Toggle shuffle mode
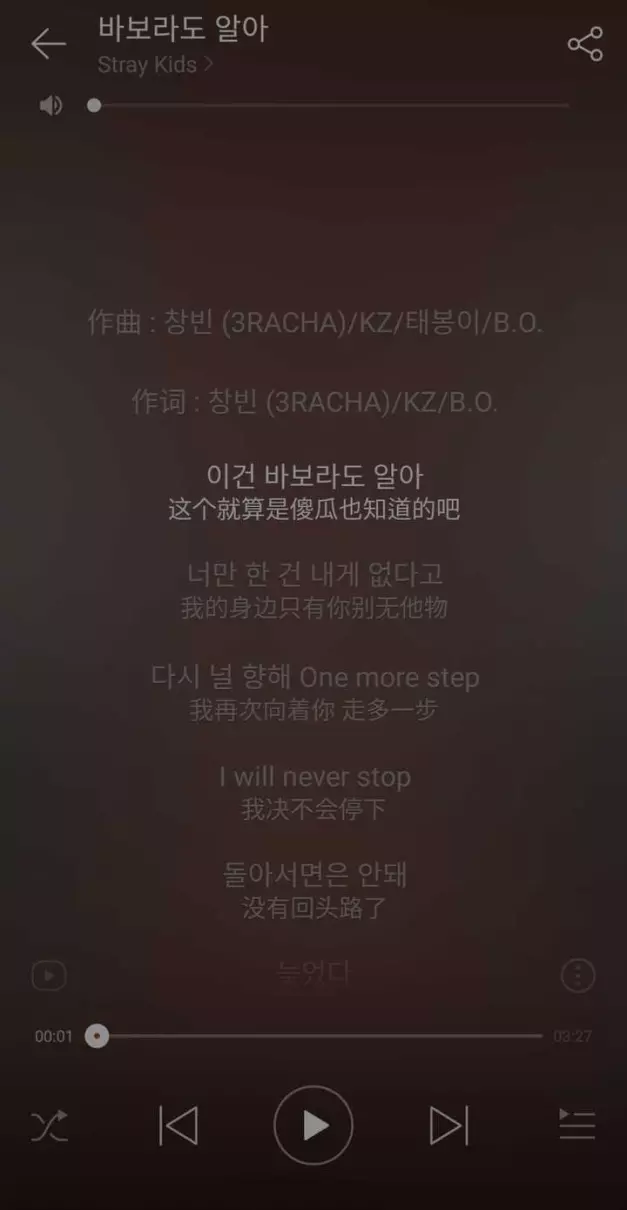 (x=49, y=1126)
